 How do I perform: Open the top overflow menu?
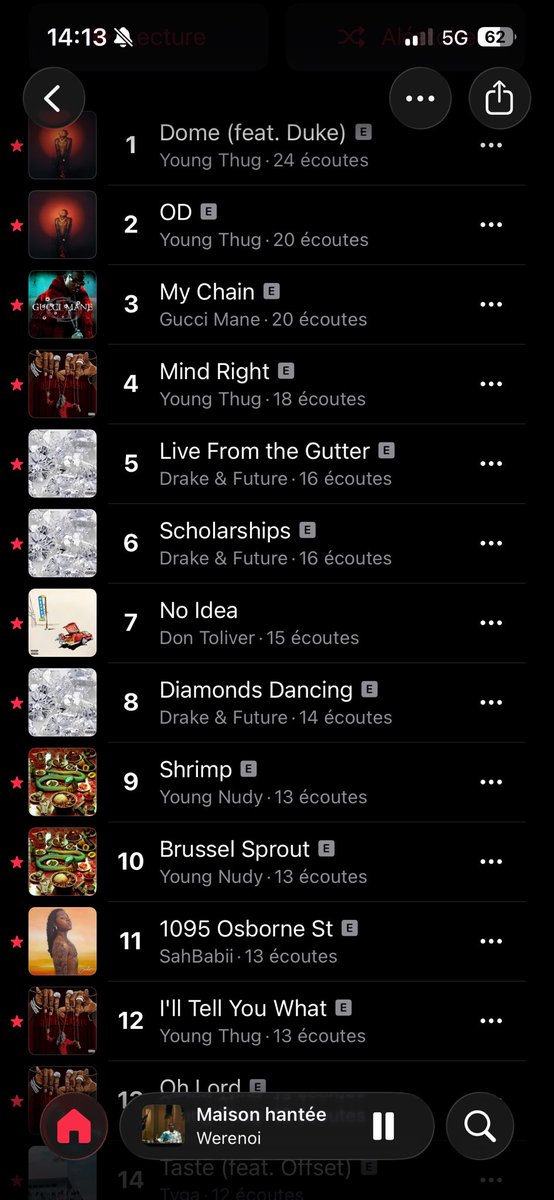(420, 98)
